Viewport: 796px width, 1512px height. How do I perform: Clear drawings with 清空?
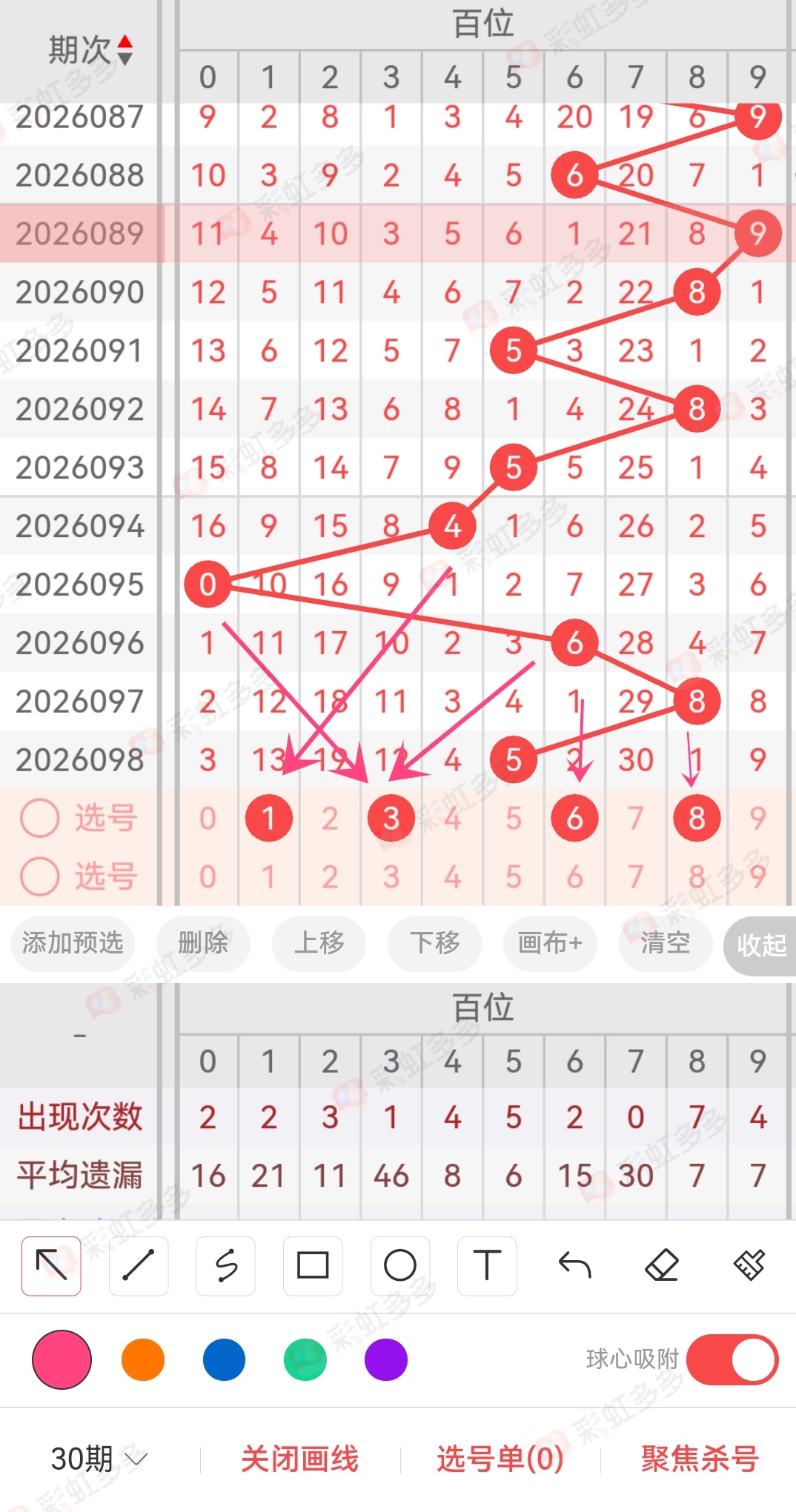(x=666, y=943)
